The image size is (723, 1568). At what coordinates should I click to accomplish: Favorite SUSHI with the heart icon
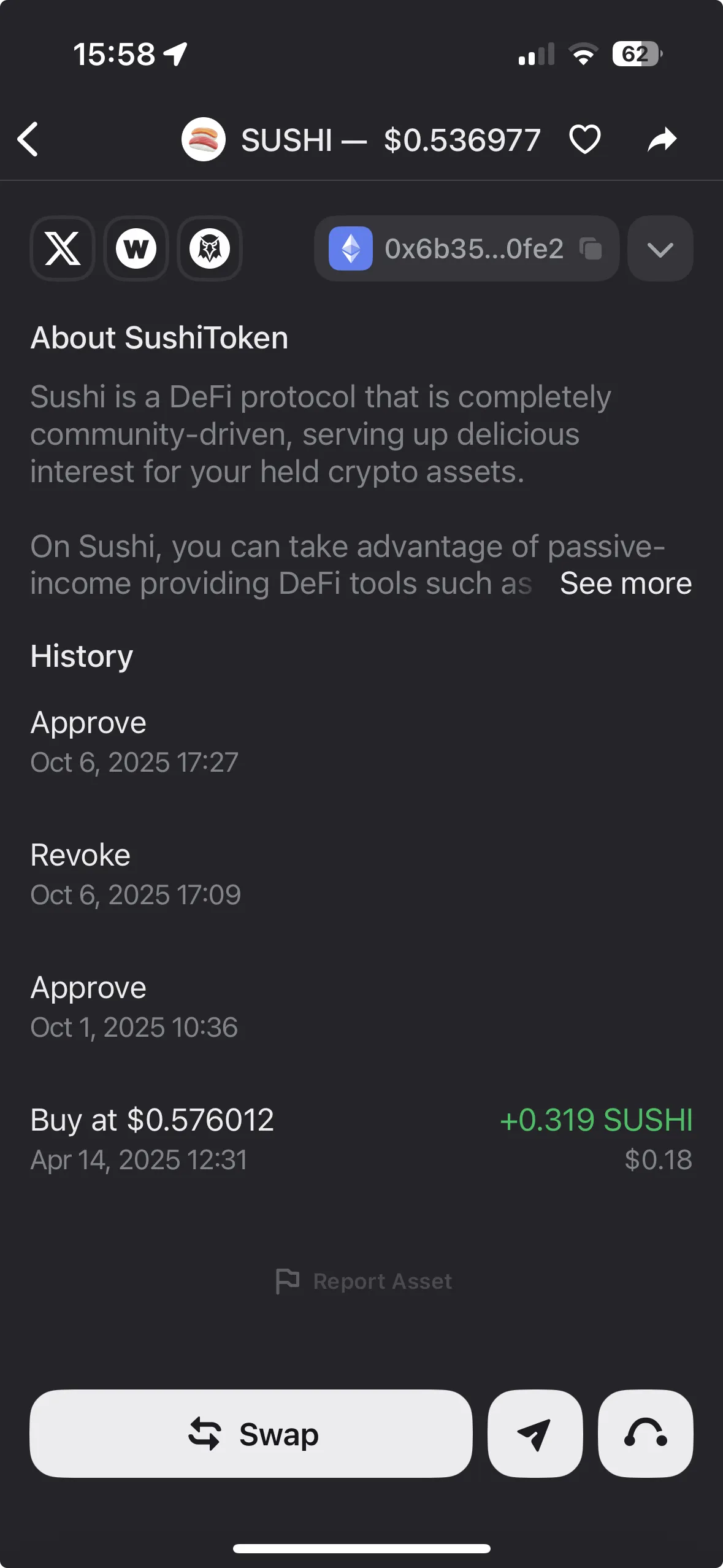click(584, 139)
